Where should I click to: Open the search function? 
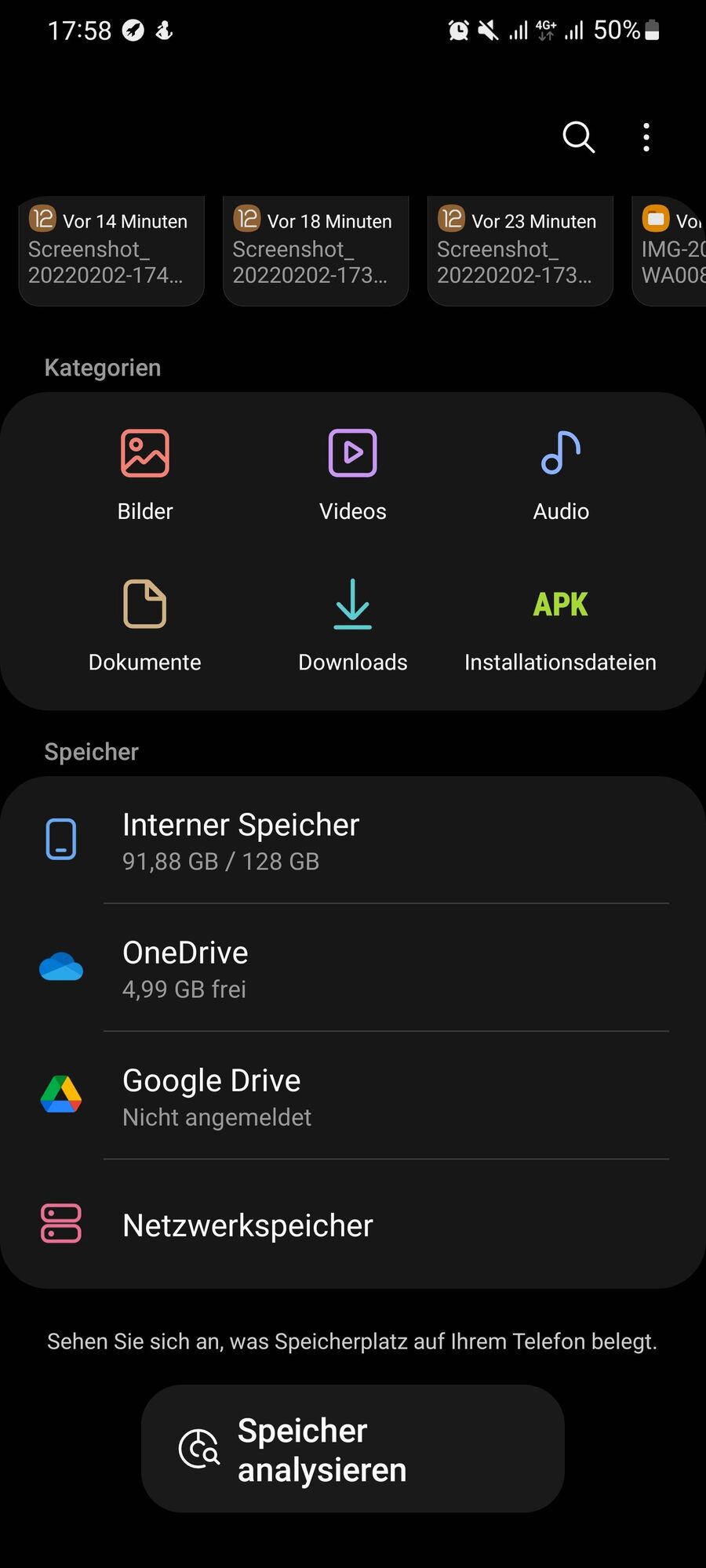(578, 137)
